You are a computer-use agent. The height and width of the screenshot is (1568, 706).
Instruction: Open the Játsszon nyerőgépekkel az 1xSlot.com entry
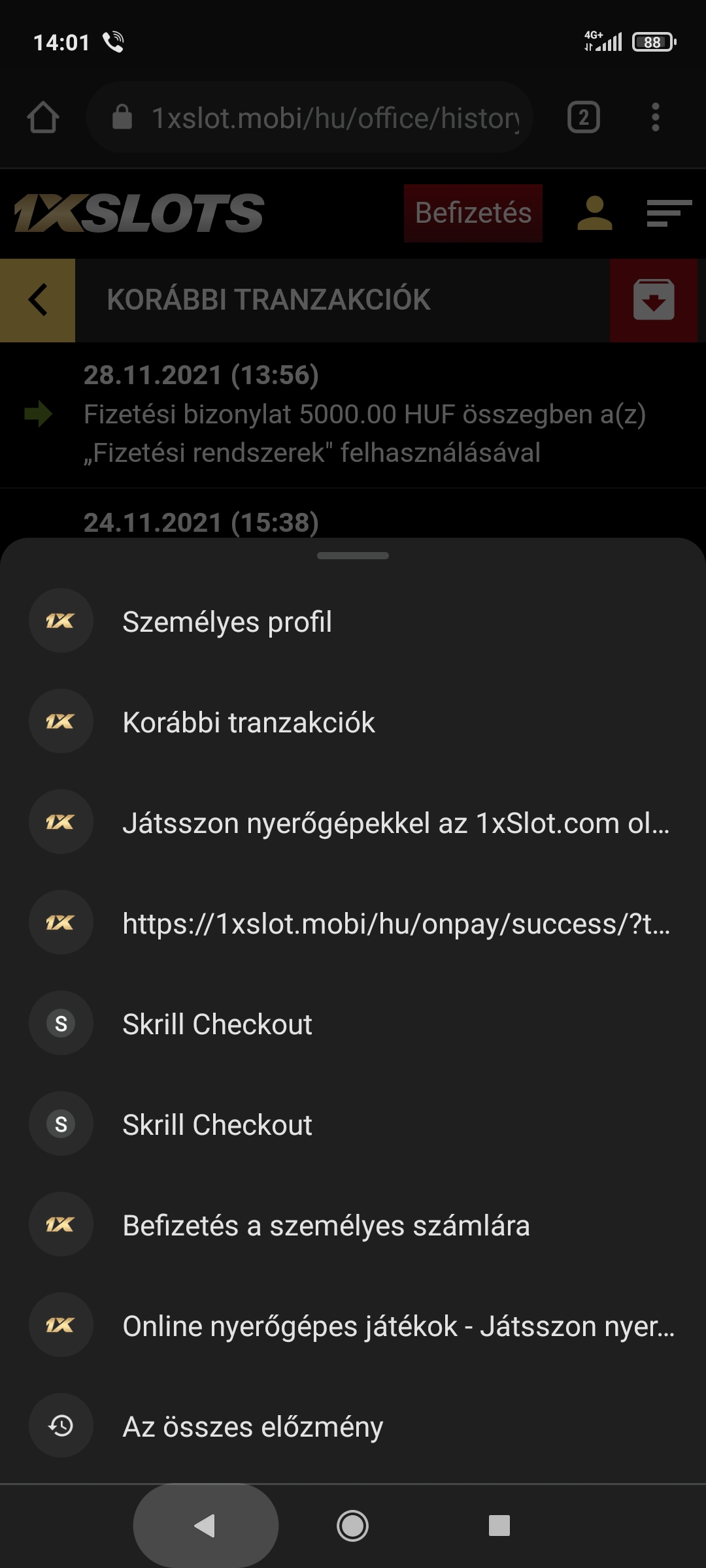coord(353,823)
